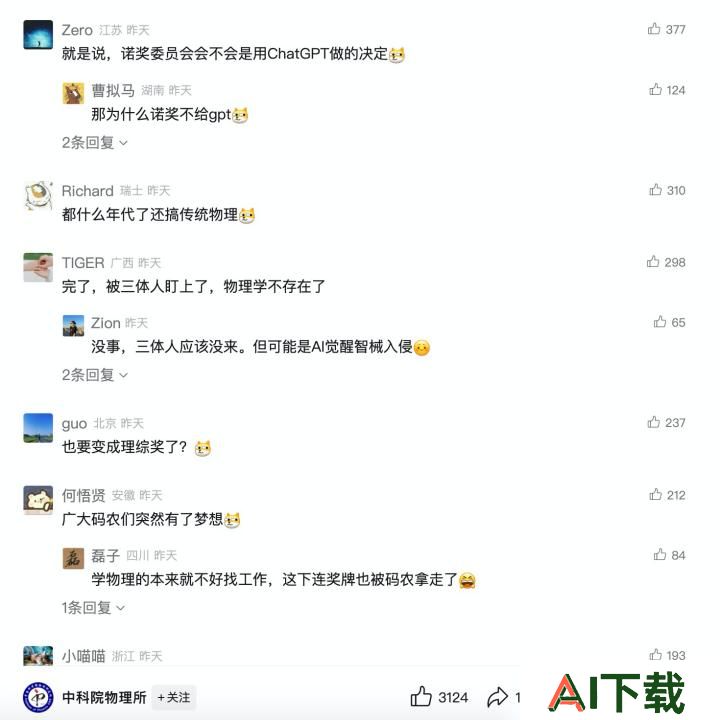This screenshot has width=720, height=720.
Task: Like guo's comment
Action: [x=655, y=422]
